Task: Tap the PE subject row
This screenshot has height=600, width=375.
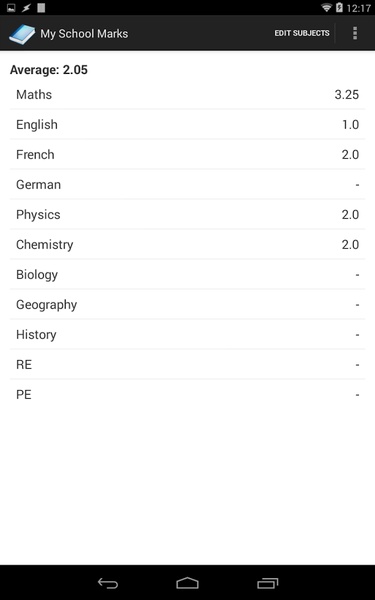Action: [188, 395]
